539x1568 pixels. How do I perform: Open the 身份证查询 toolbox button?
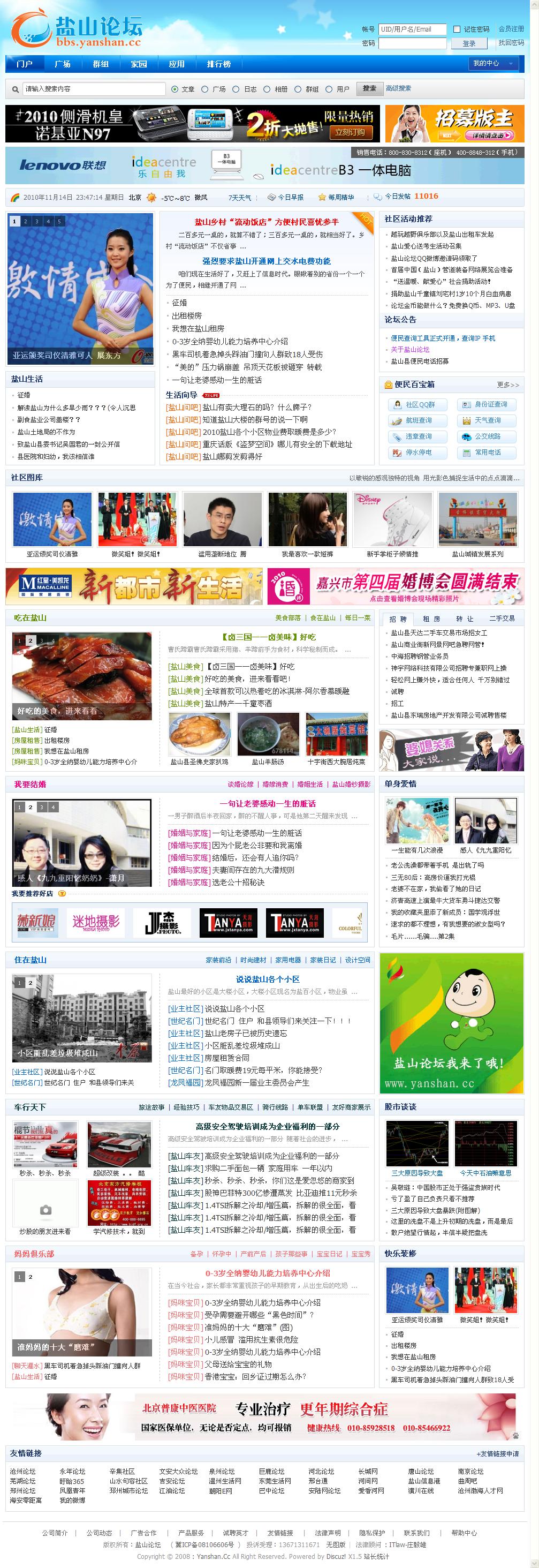[x=486, y=405]
